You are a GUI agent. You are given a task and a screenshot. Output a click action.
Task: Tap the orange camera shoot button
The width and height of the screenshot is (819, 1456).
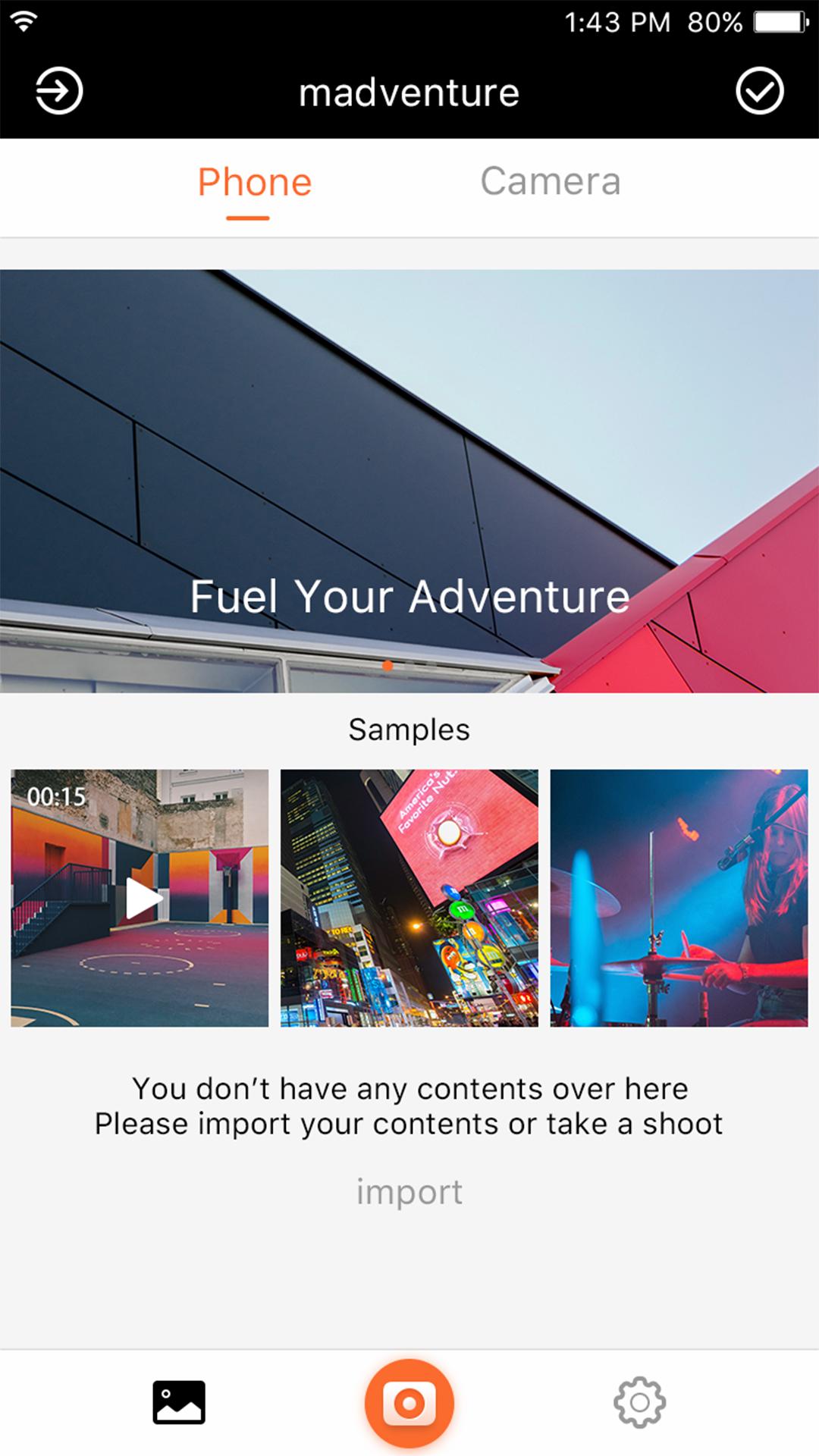[x=409, y=1402]
